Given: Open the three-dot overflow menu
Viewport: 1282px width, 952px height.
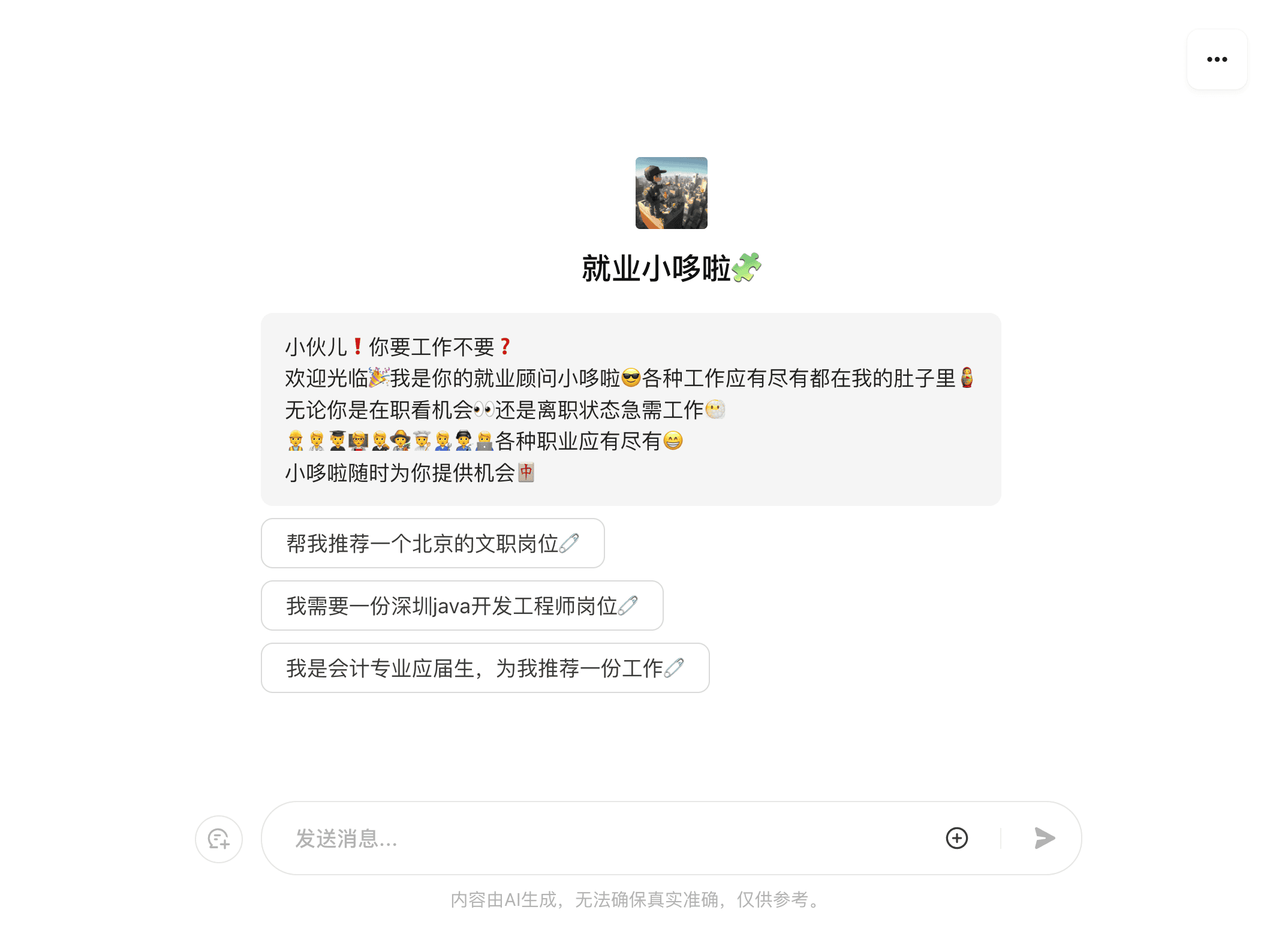Looking at the screenshot, I should (1217, 59).
